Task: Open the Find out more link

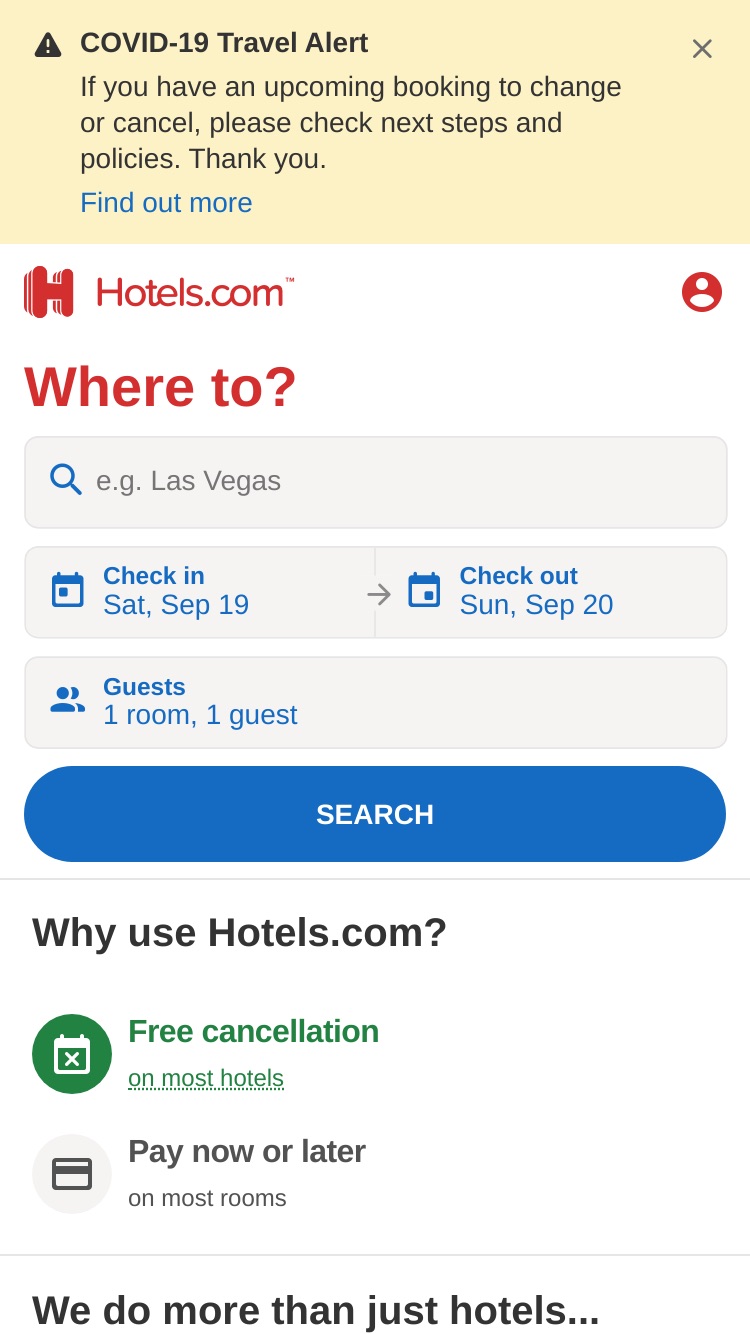Action: [166, 203]
